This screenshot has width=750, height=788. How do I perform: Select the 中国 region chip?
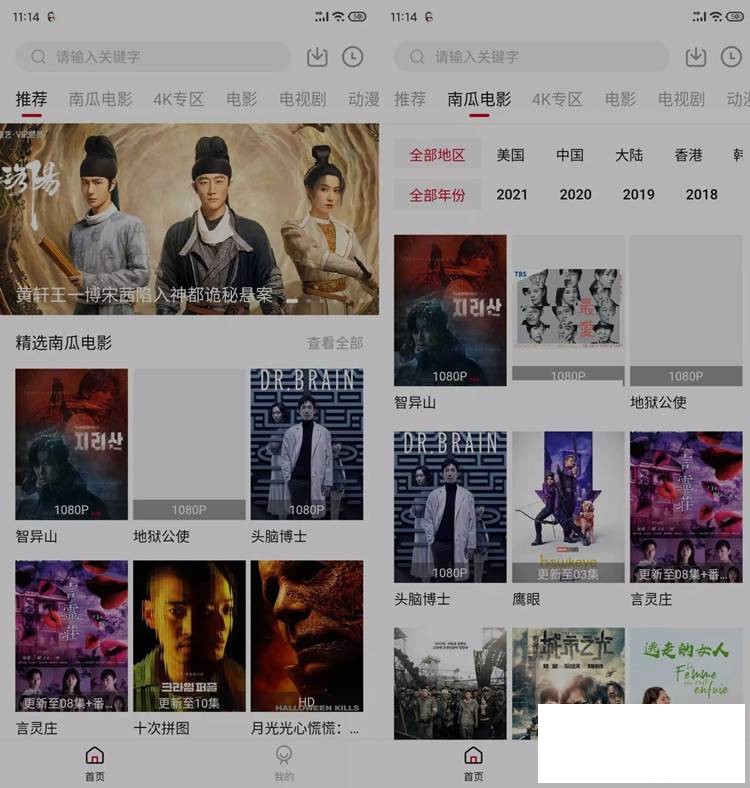tap(570, 155)
